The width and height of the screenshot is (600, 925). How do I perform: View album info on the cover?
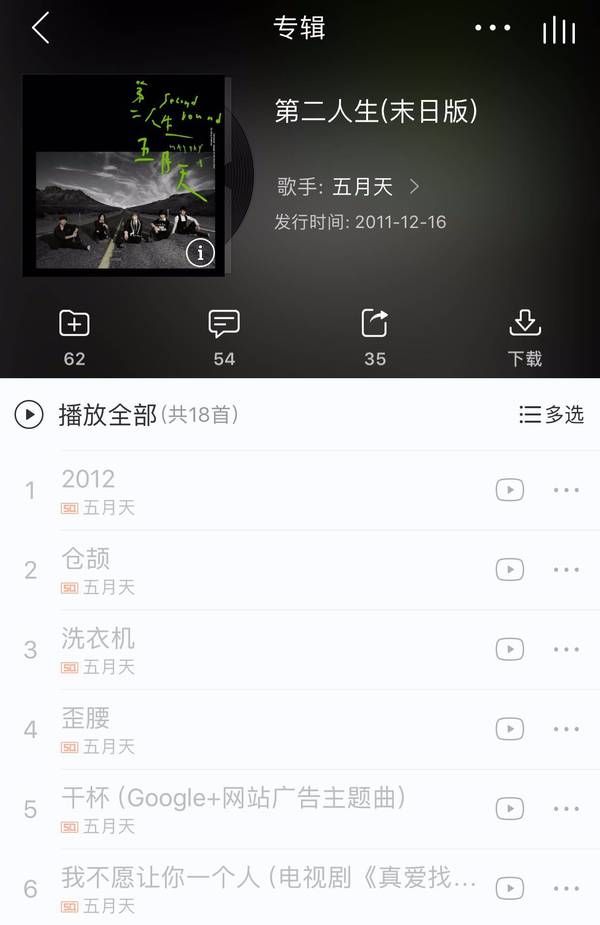point(200,252)
